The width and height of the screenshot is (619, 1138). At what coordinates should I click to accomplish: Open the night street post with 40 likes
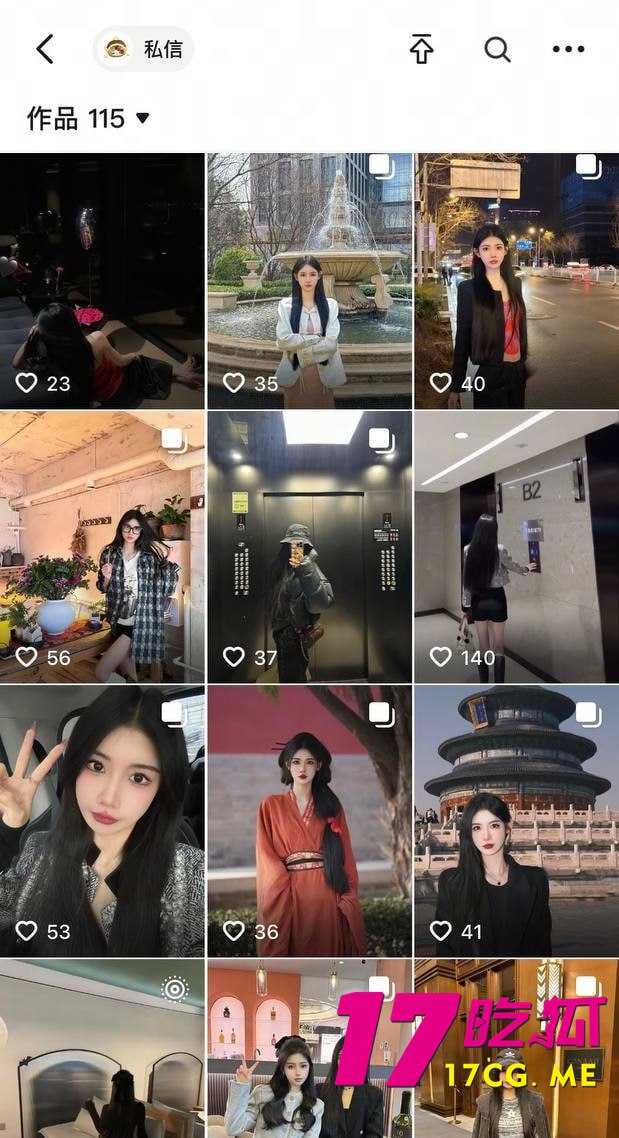[x=516, y=280]
